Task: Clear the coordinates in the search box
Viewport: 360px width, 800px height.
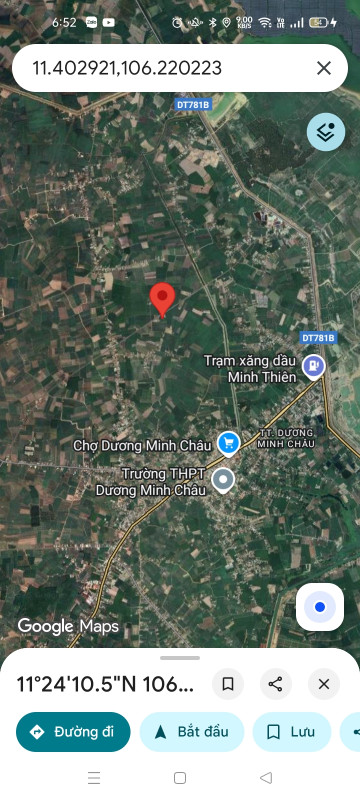Action: pos(324,68)
